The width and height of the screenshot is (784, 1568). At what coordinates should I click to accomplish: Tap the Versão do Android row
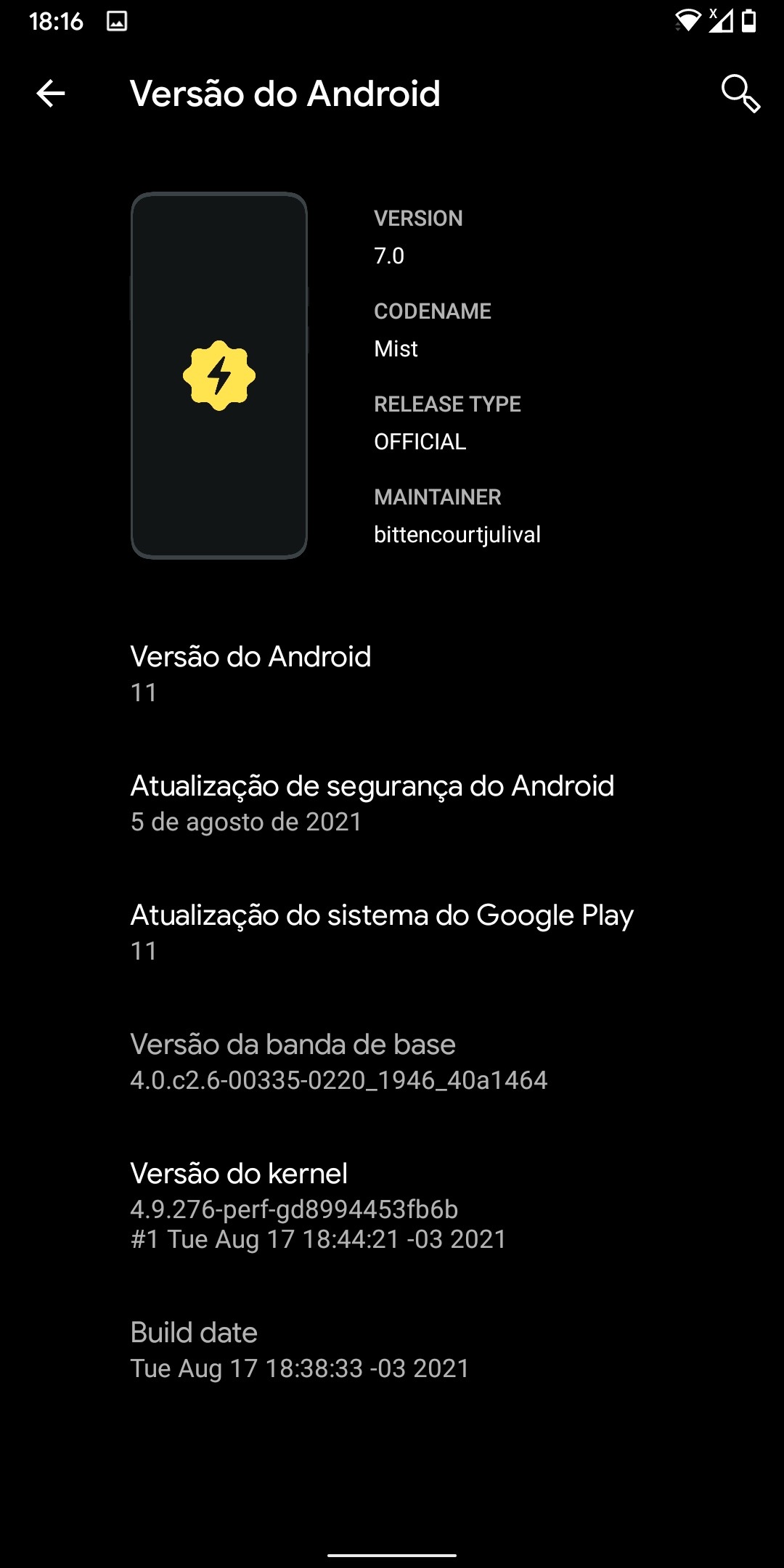click(250, 673)
